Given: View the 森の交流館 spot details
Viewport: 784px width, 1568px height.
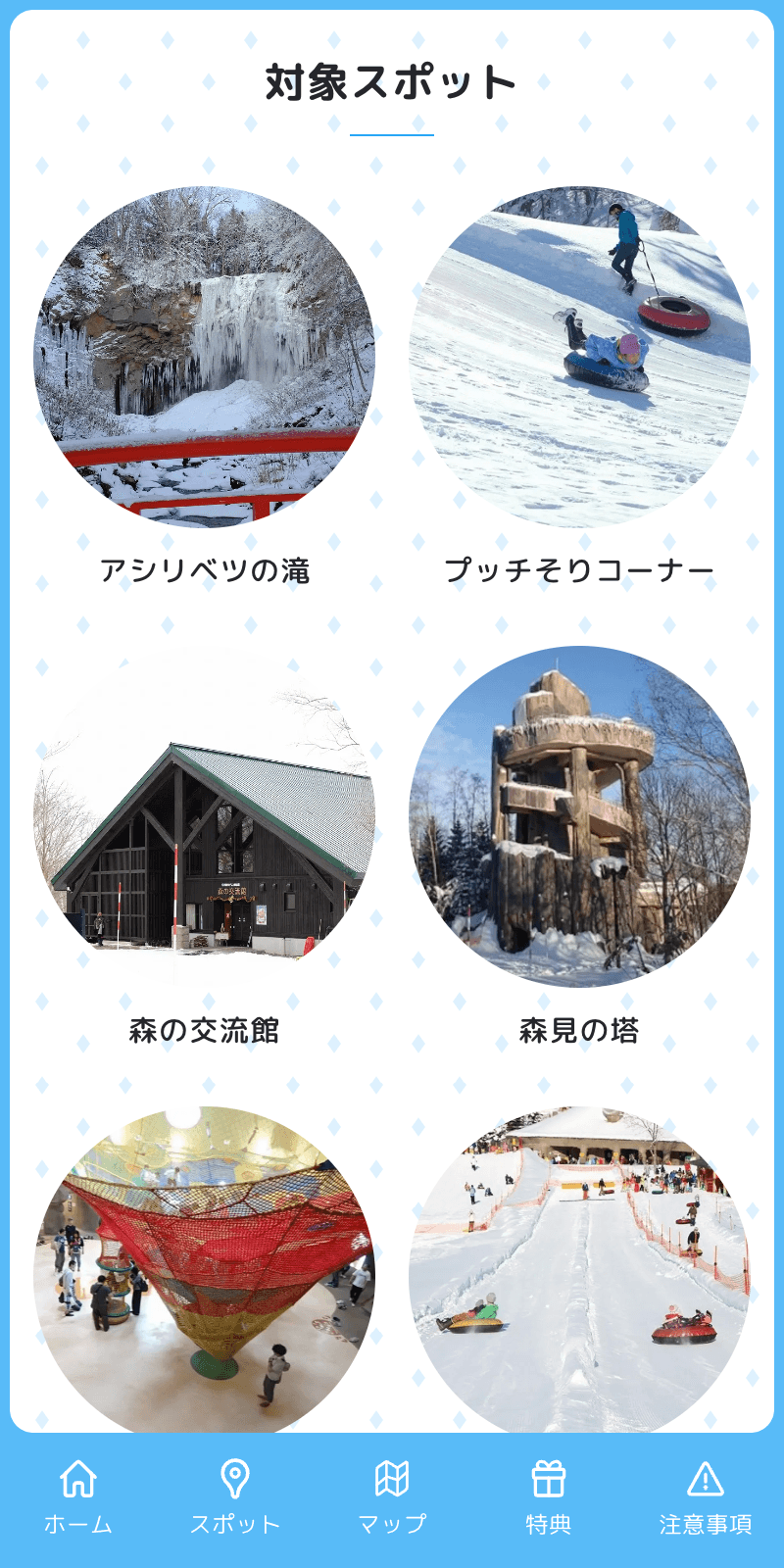Looking at the screenshot, I should point(204,816).
